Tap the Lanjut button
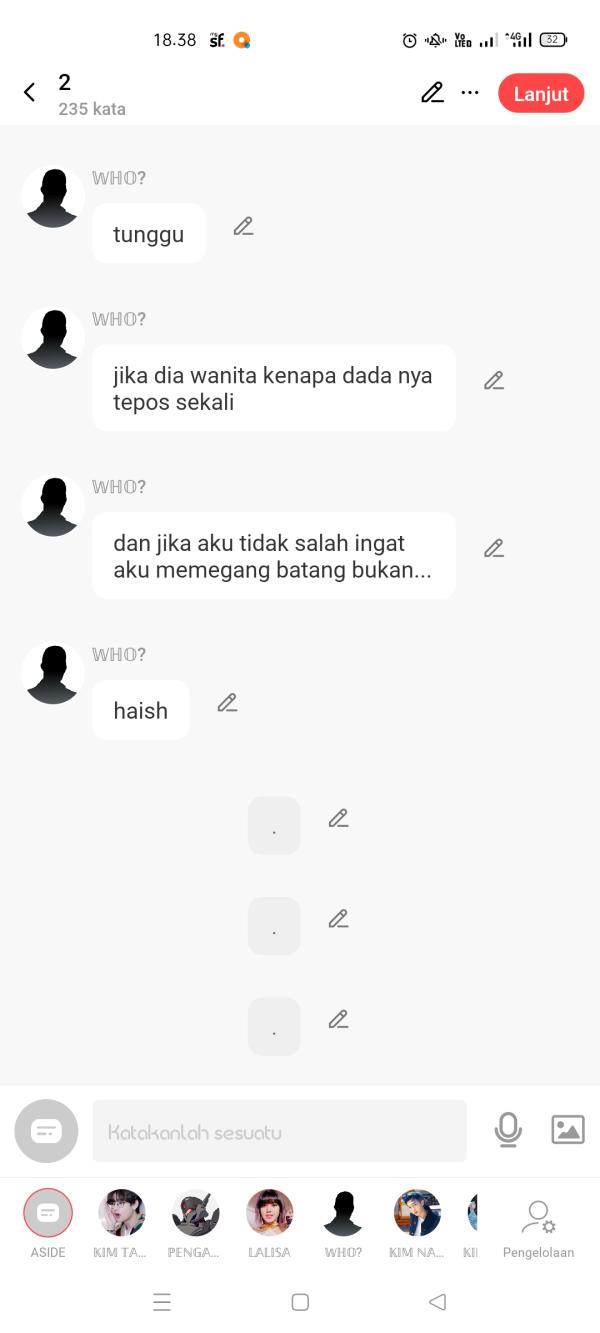 pos(540,93)
